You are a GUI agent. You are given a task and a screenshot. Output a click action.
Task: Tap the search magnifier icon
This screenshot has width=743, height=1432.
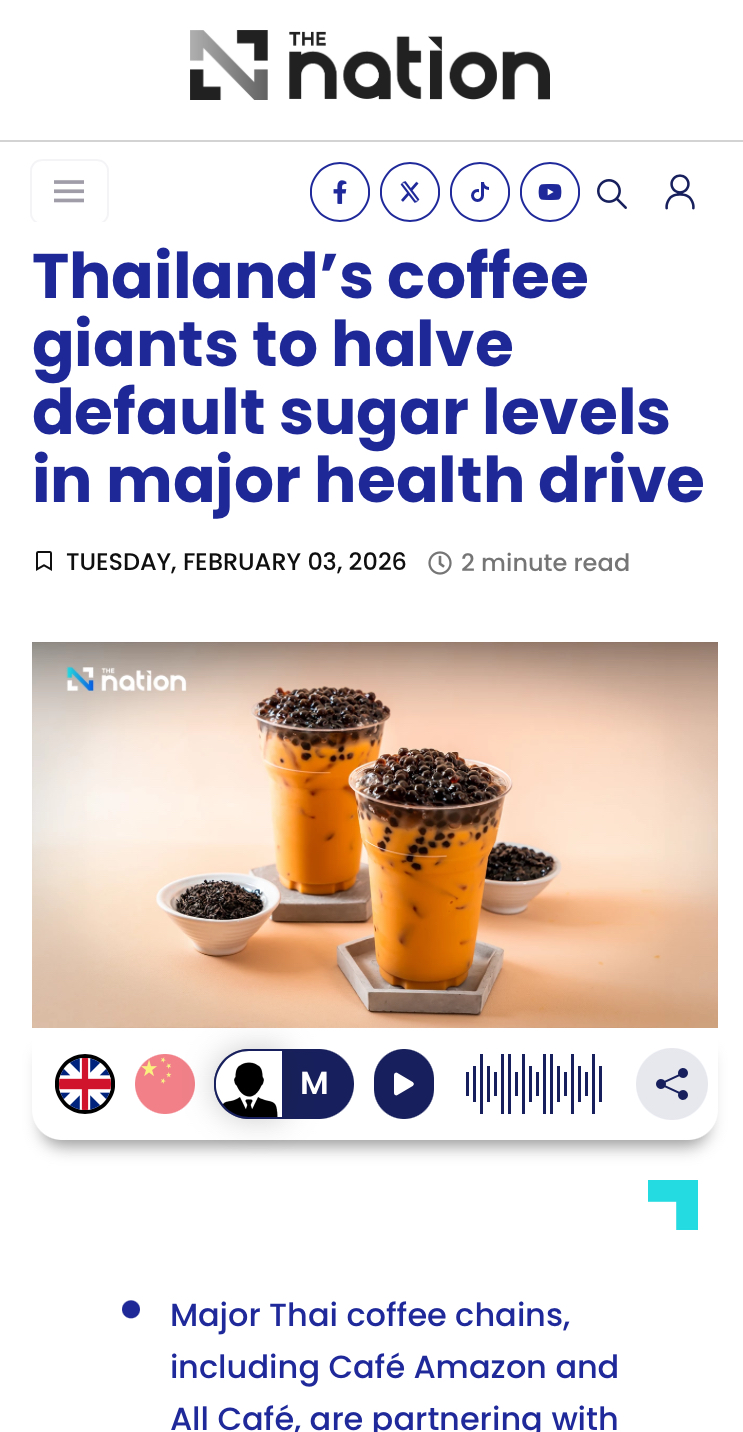click(612, 193)
